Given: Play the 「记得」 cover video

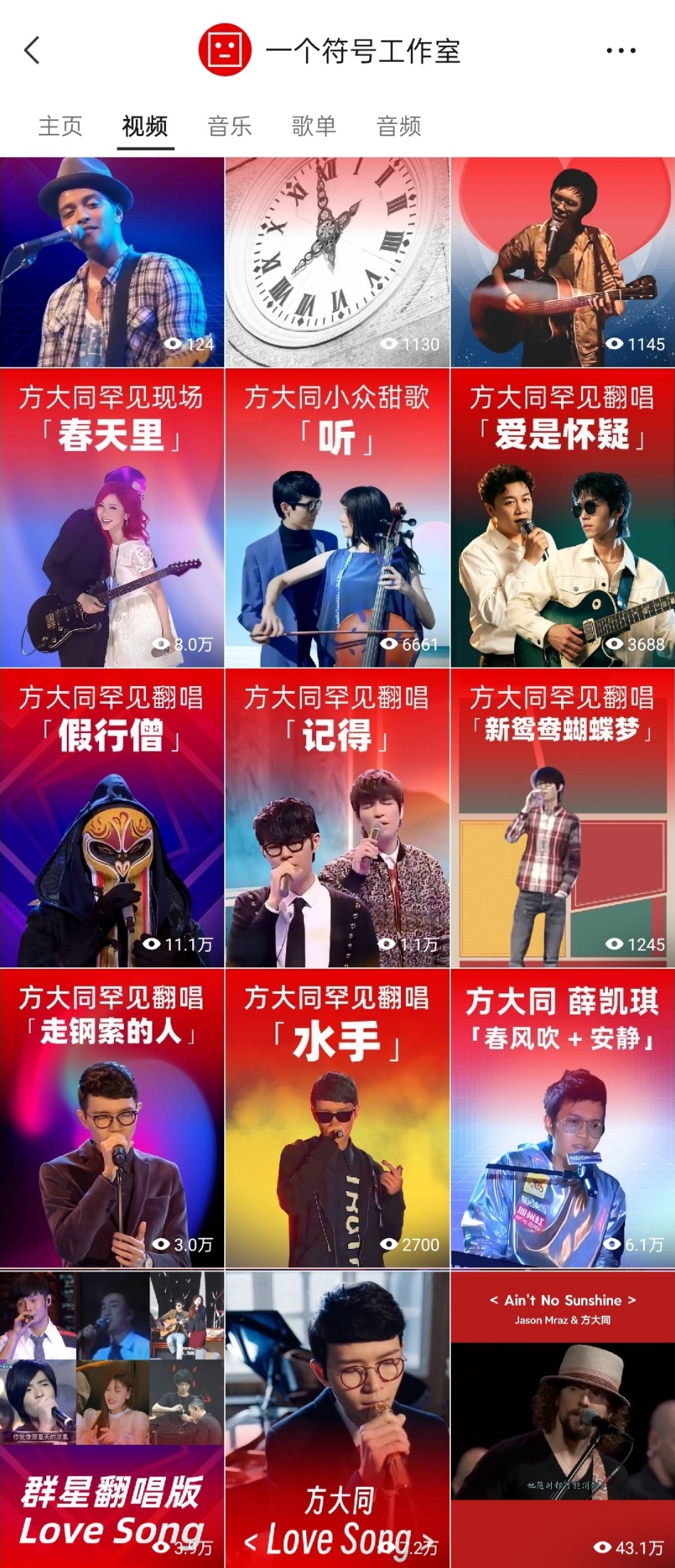Looking at the screenshot, I should pos(337,818).
